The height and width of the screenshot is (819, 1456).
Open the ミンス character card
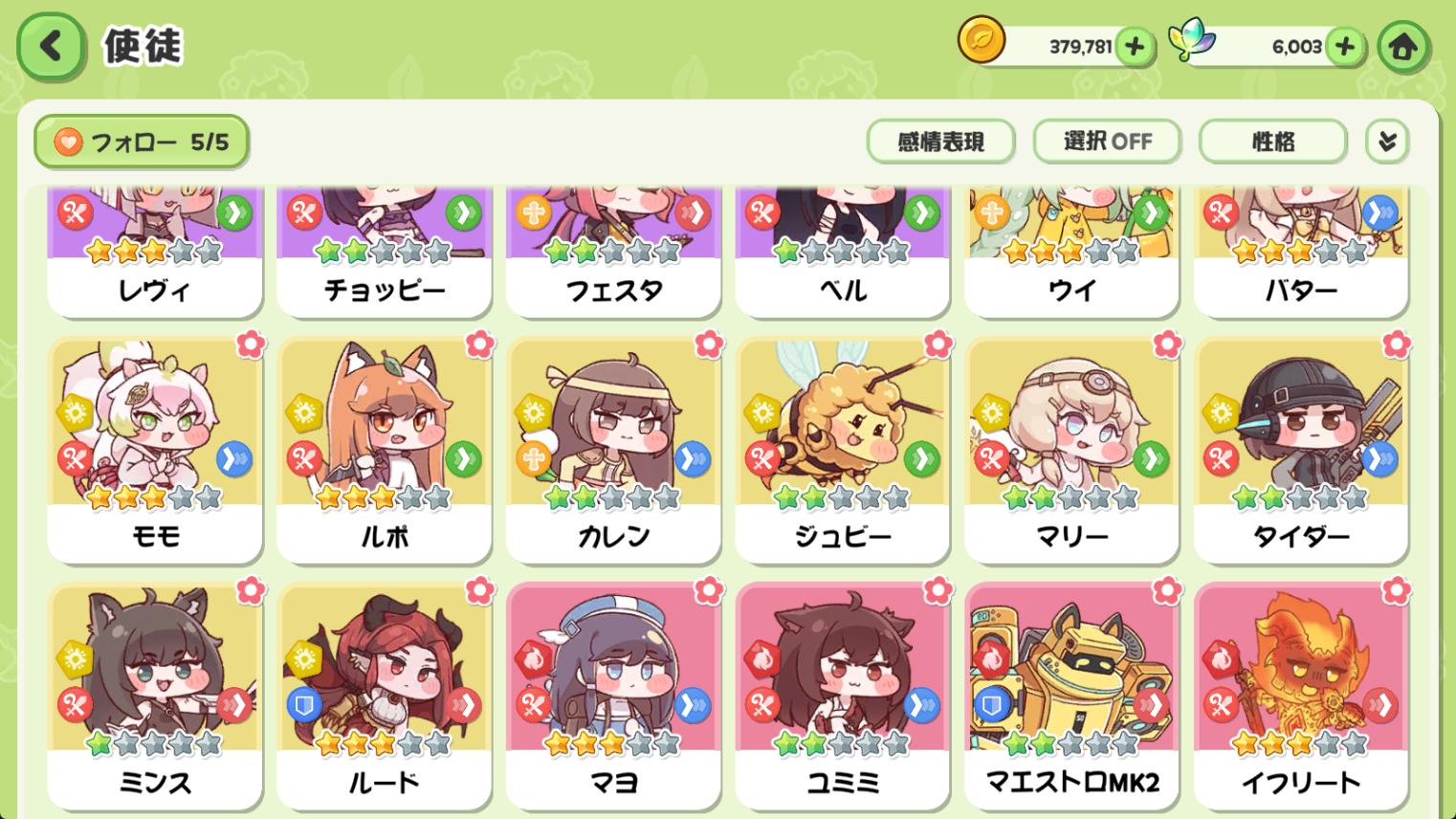coord(155,697)
